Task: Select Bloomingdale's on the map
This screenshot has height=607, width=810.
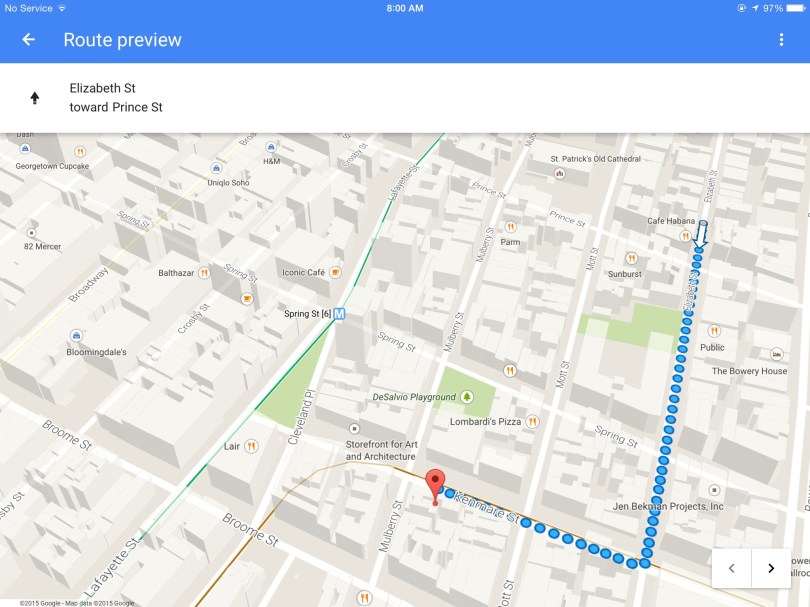Action: pyautogui.click(x=76, y=335)
